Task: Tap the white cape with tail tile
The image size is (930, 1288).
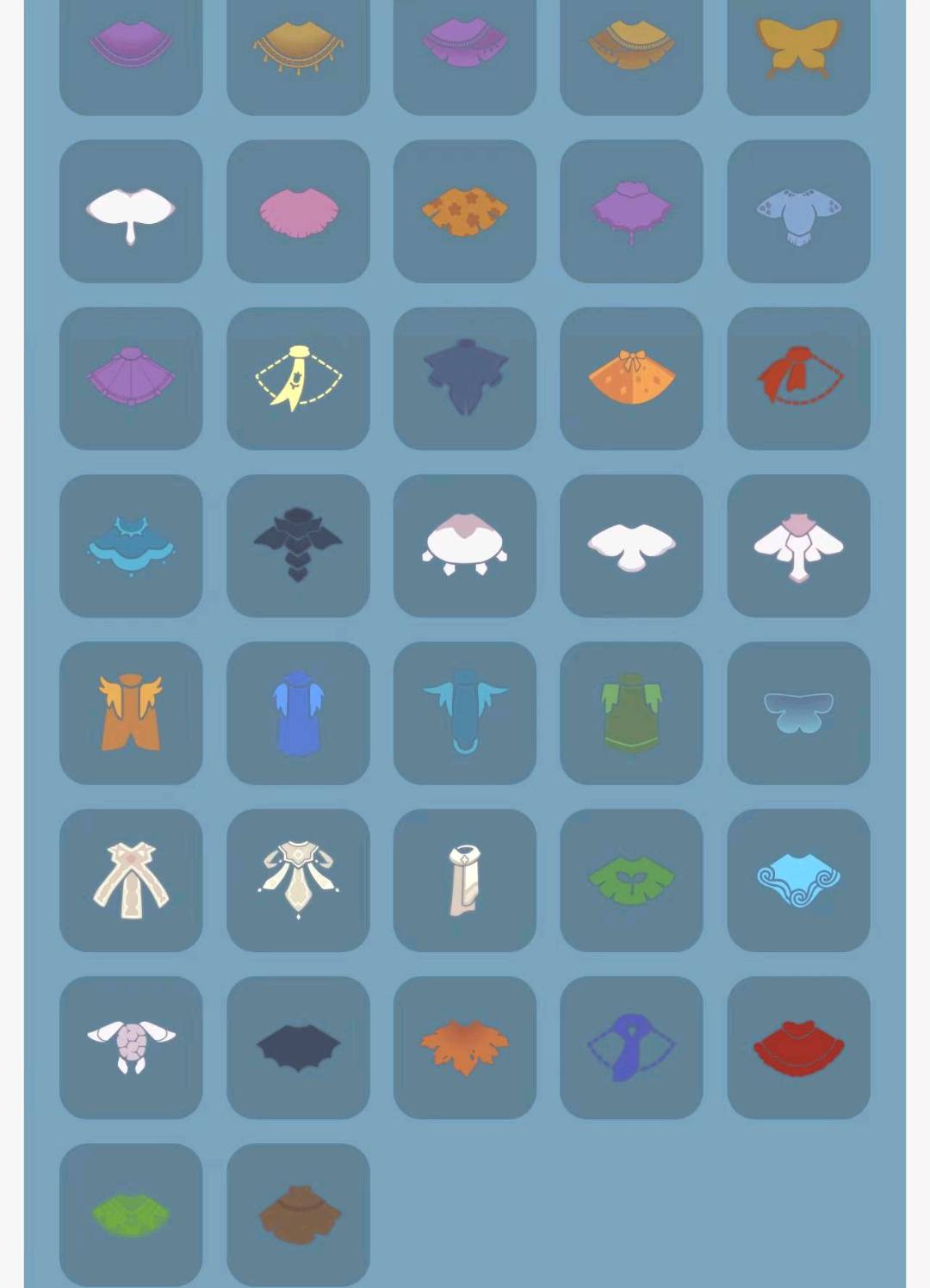Action: click(131, 212)
